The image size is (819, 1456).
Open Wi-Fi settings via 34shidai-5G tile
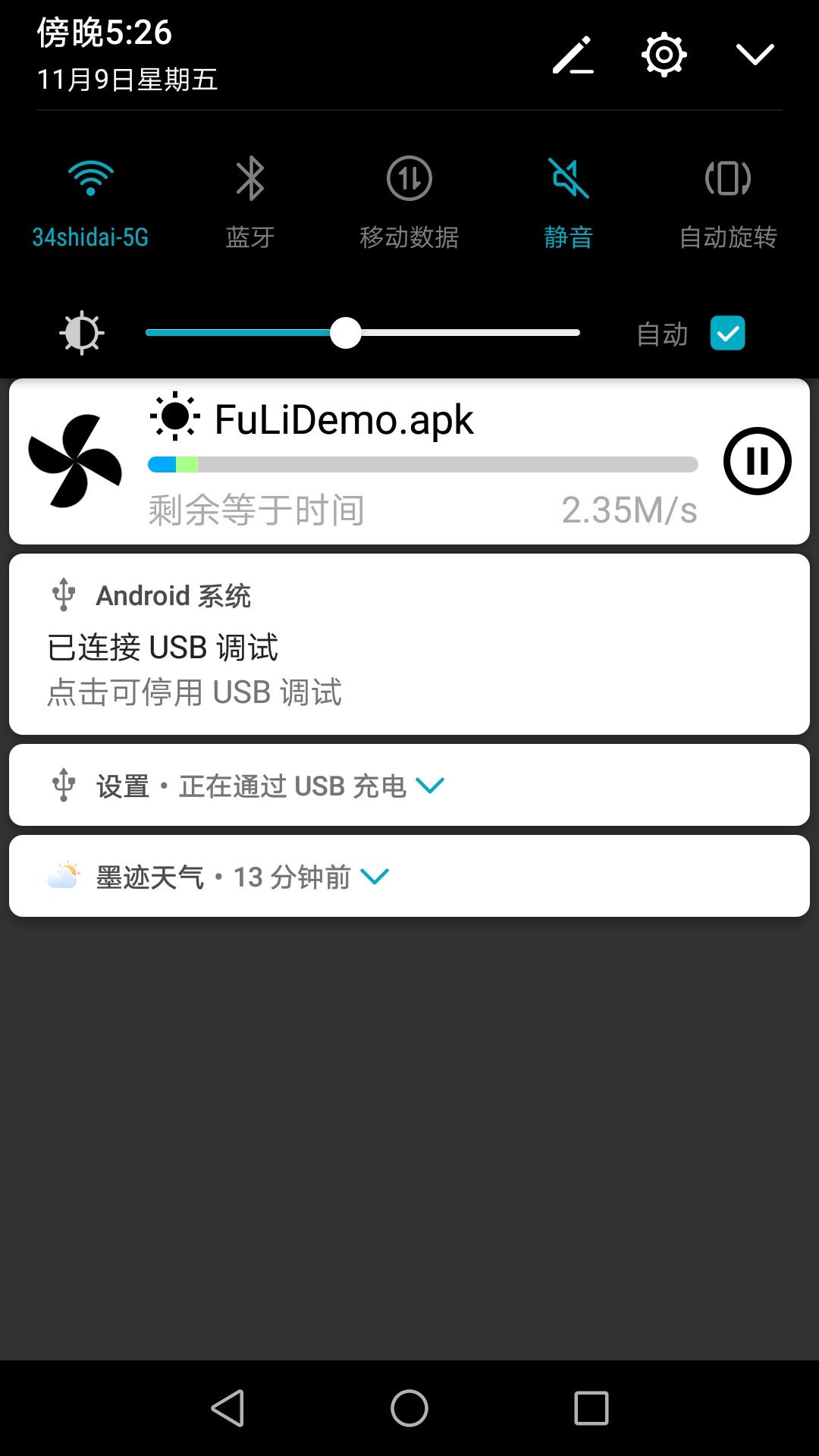(90, 197)
